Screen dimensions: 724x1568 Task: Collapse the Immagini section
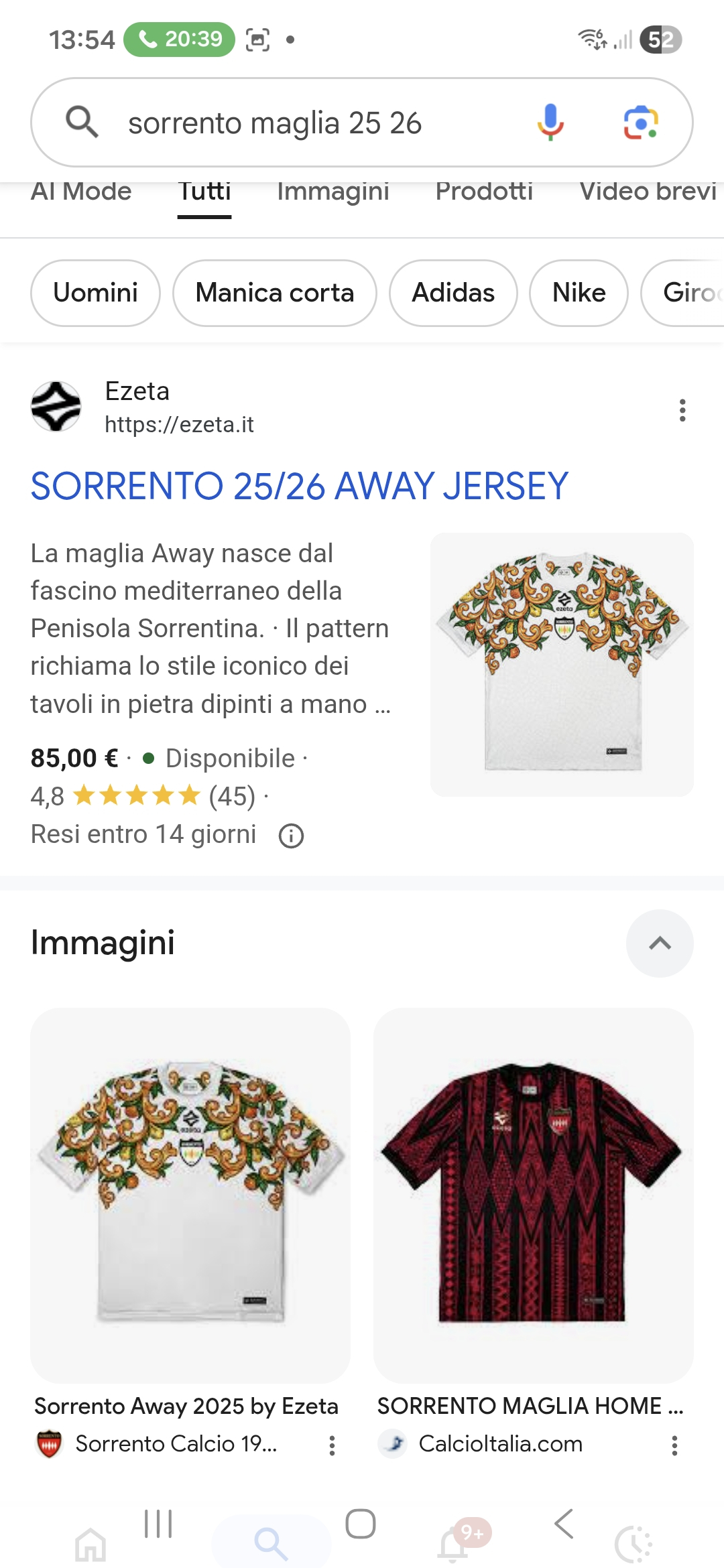tap(660, 943)
